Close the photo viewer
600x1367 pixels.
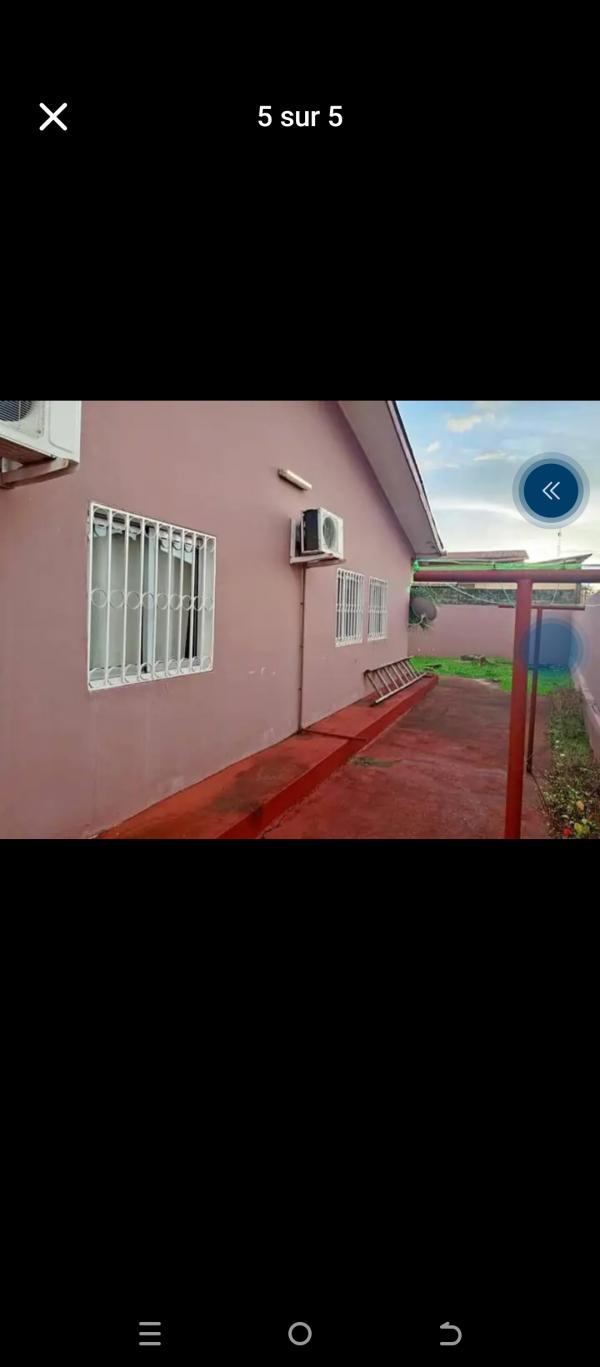click(53, 117)
